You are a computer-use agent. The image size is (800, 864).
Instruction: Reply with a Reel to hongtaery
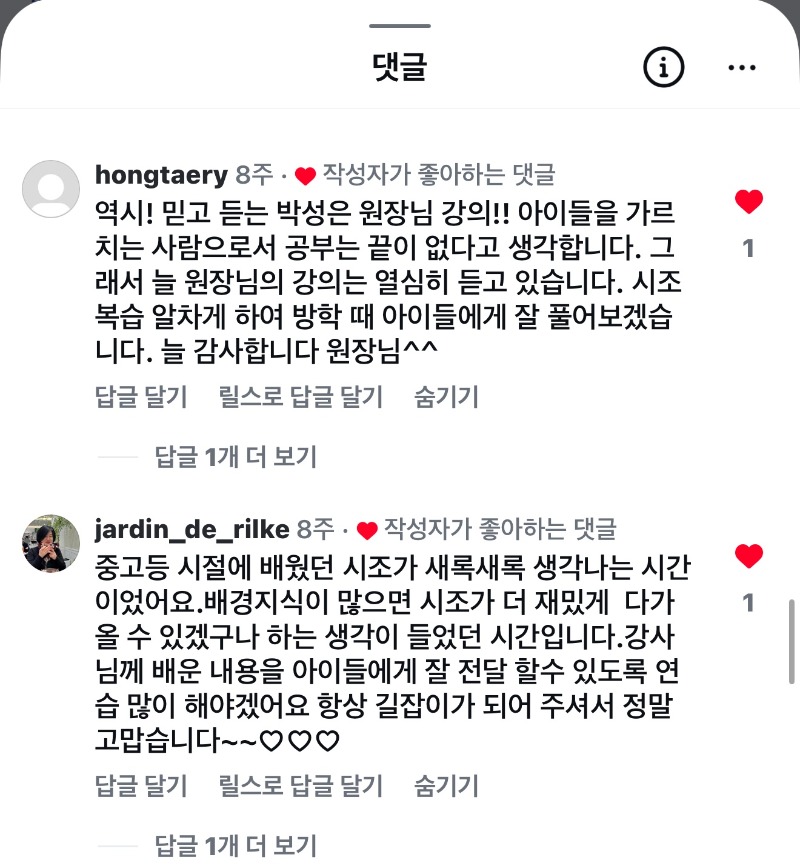(x=300, y=397)
